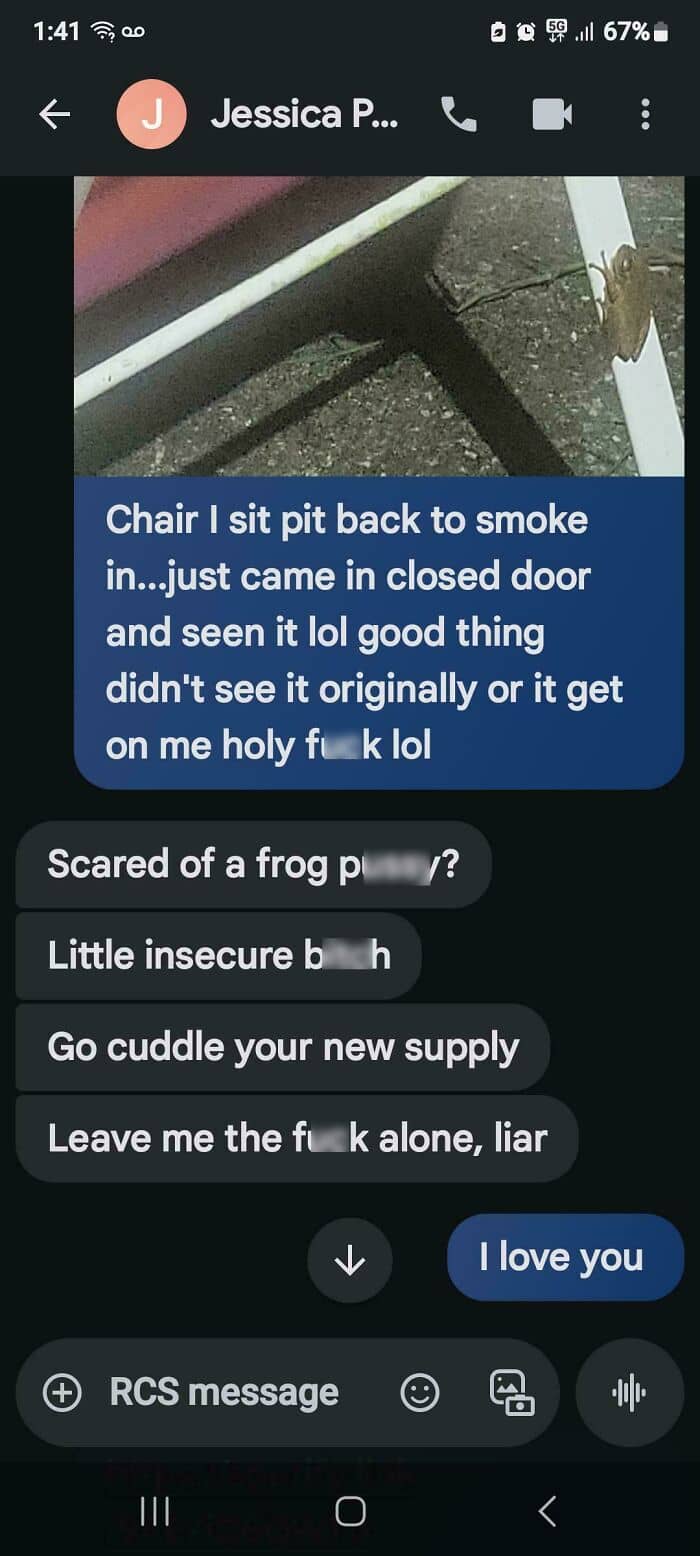This screenshot has width=700, height=1556.
Task: Go to the home screen via the navigation bar
Action: click(350, 1510)
